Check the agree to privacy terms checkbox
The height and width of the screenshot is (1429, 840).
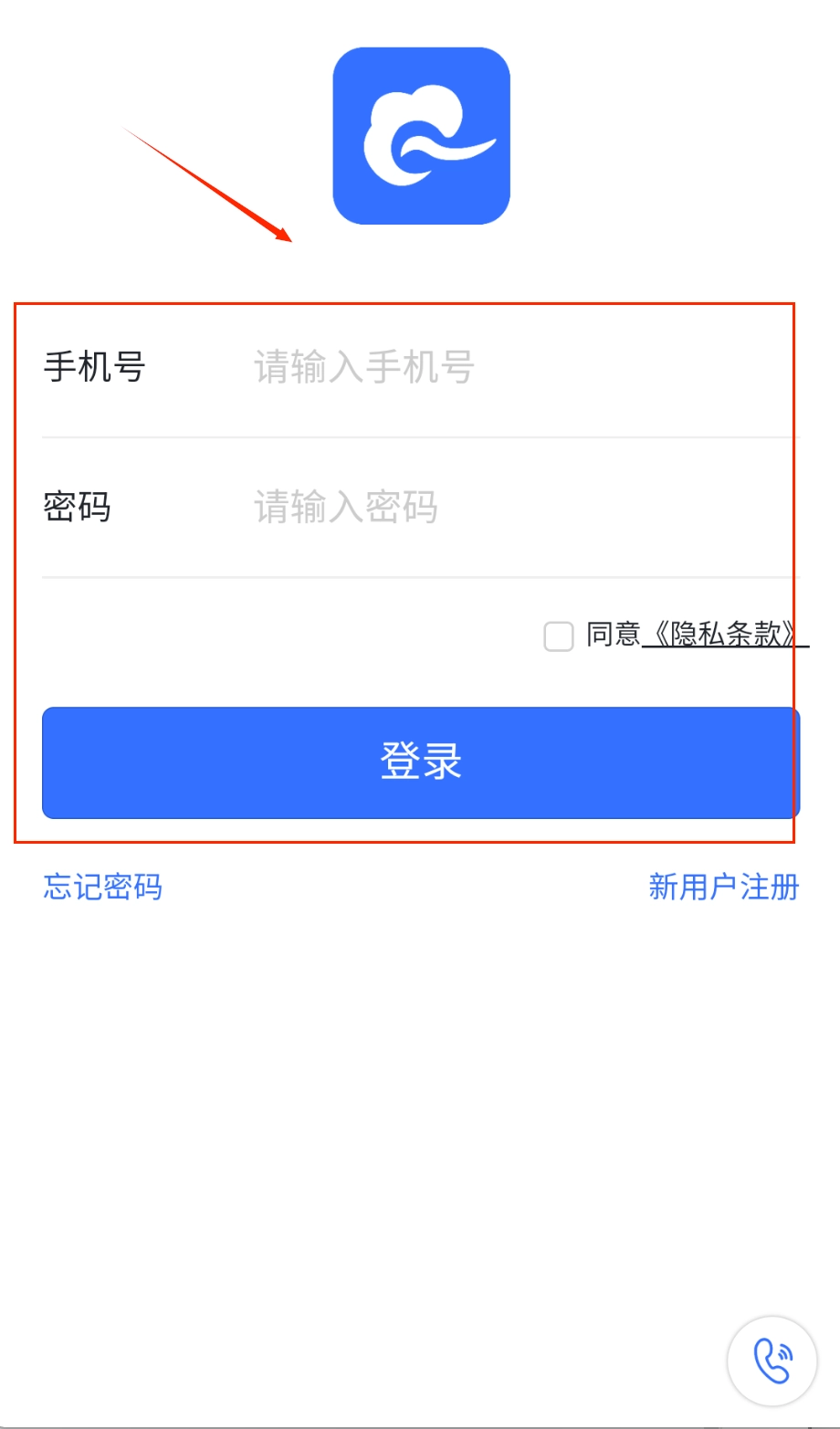tap(558, 636)
